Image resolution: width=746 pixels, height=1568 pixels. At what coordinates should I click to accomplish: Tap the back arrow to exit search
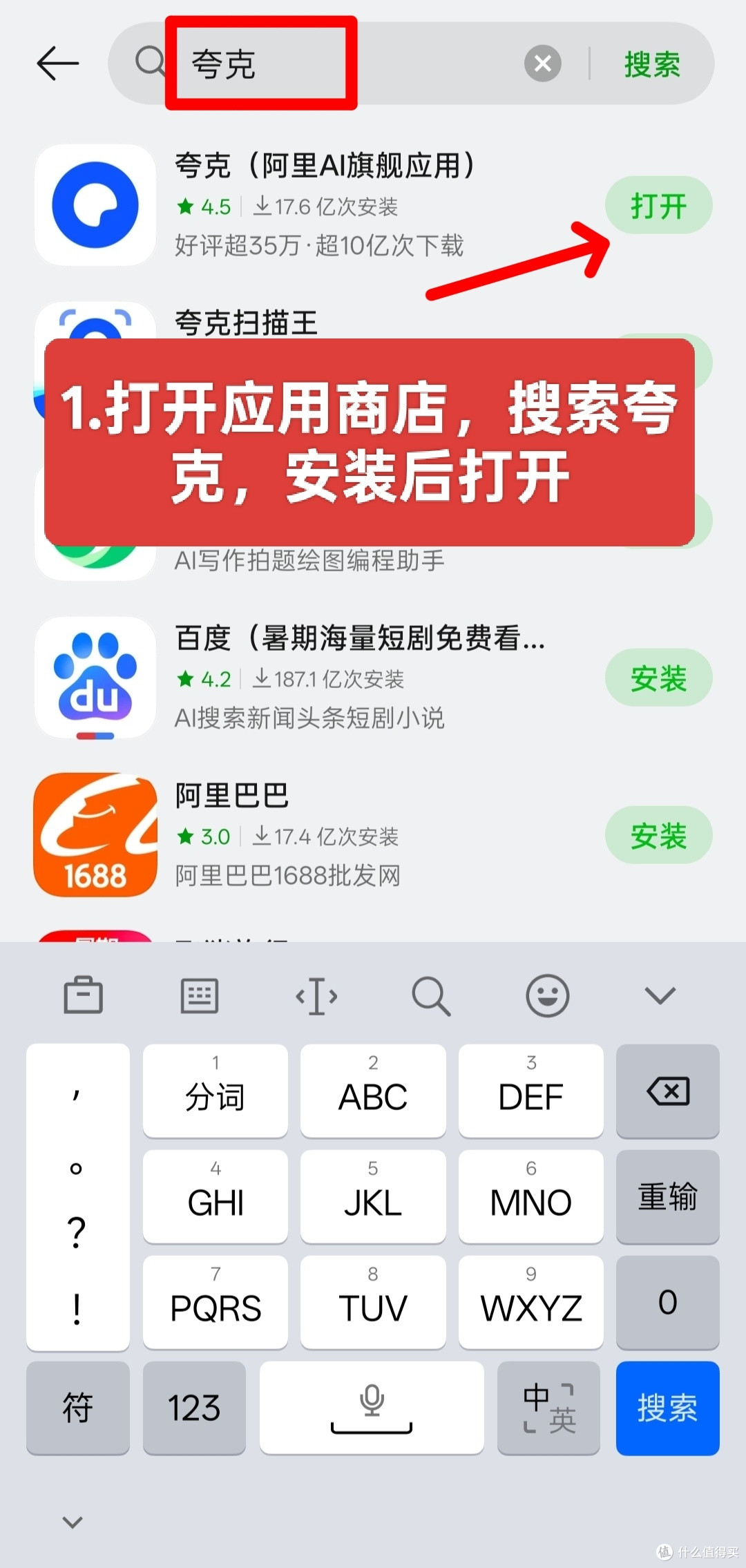coord(57,64)
